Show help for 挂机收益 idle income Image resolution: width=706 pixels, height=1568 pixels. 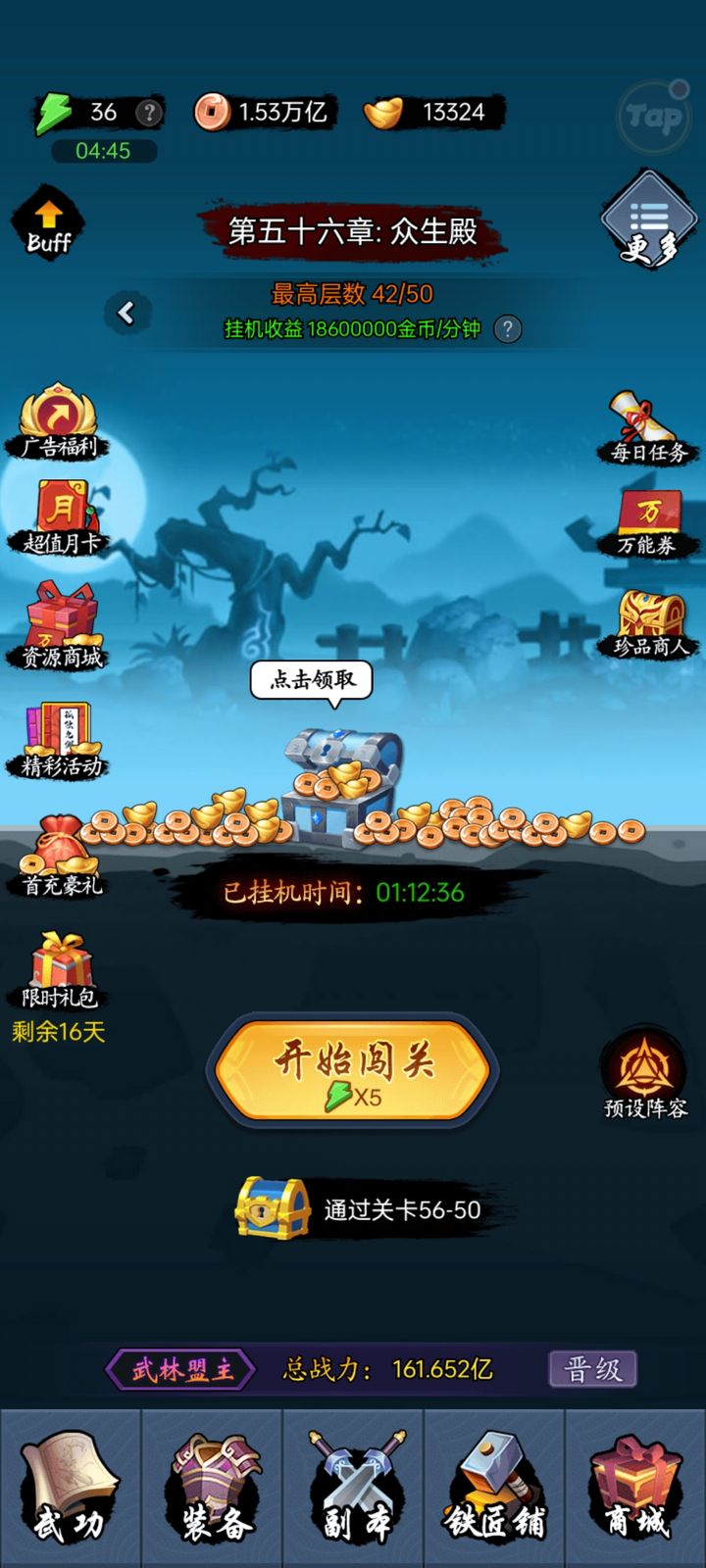507,329
